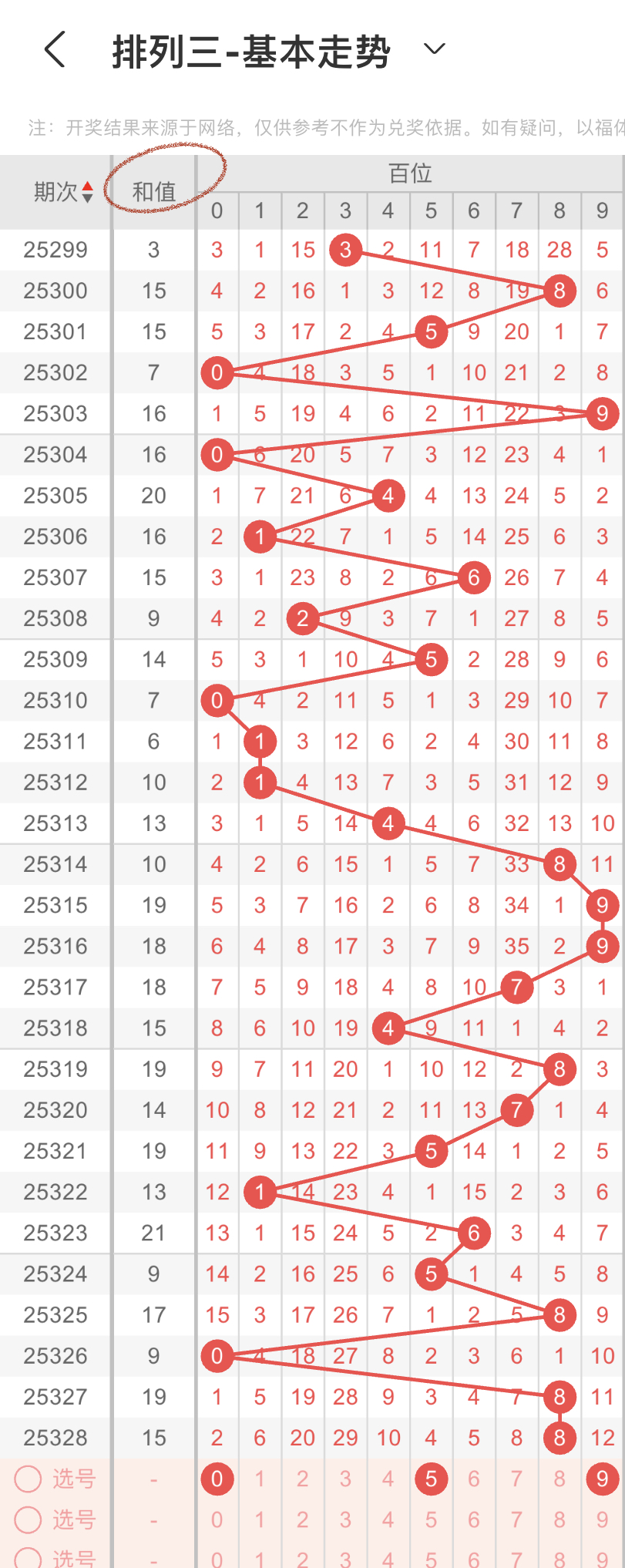
Task: Sort the table by 期次
Action: tap(65, 191)
